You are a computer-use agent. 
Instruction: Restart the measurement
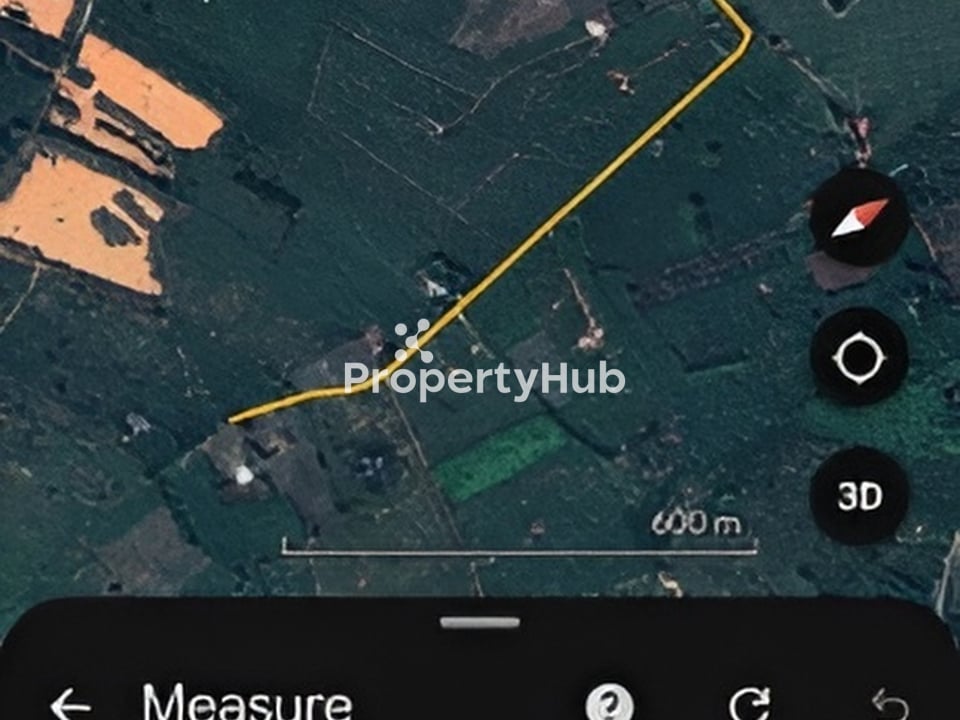tap(749, 703)
